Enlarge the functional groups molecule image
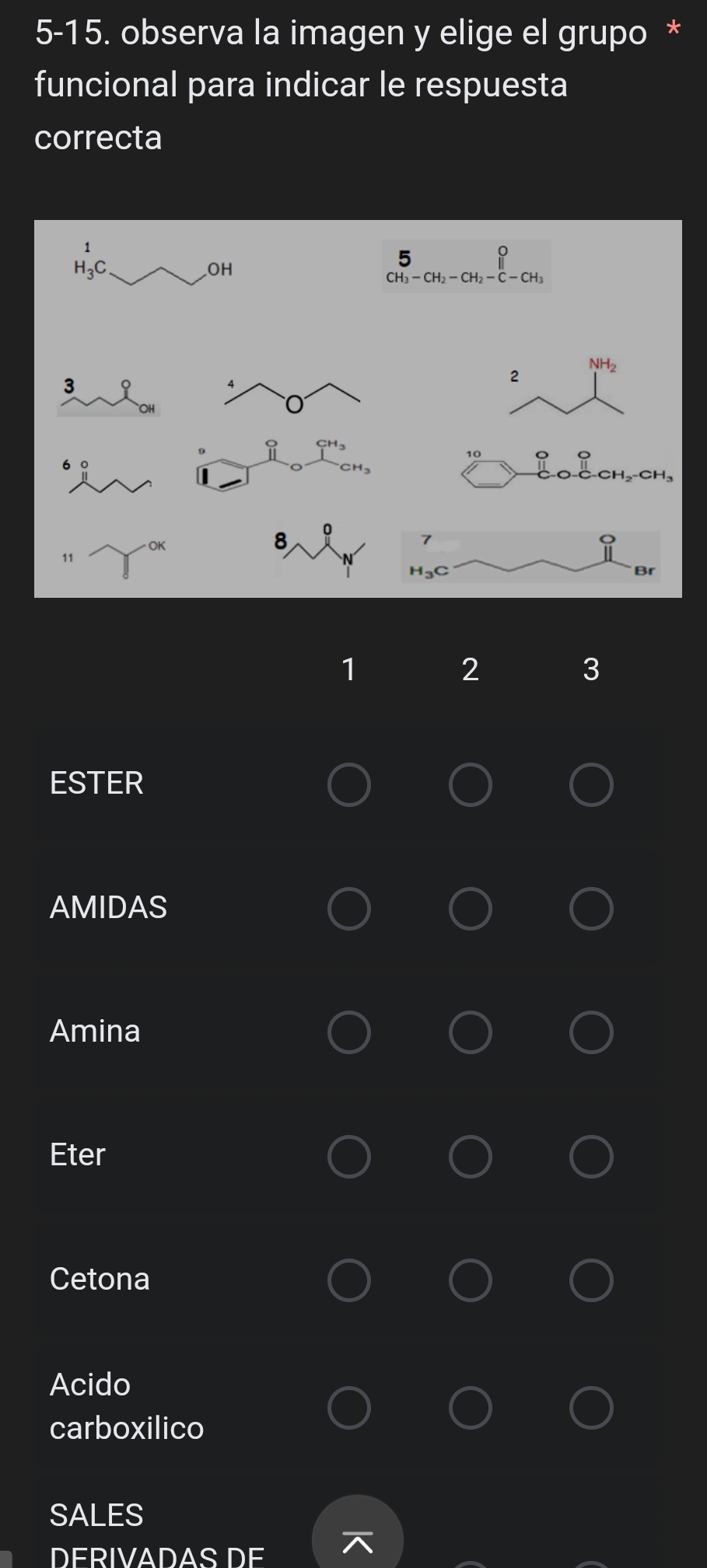707x1568 pixels. coord(358,408)
